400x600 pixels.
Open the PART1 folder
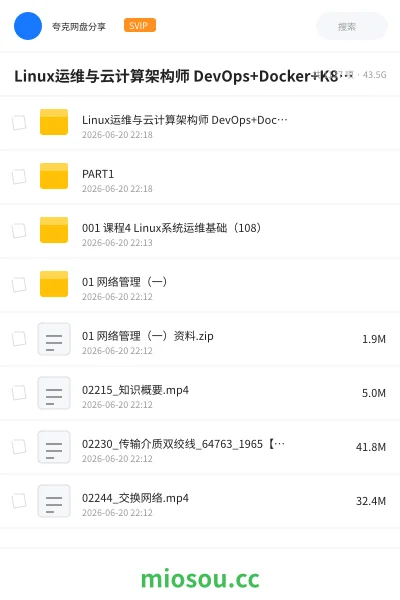tap(200, 176)
